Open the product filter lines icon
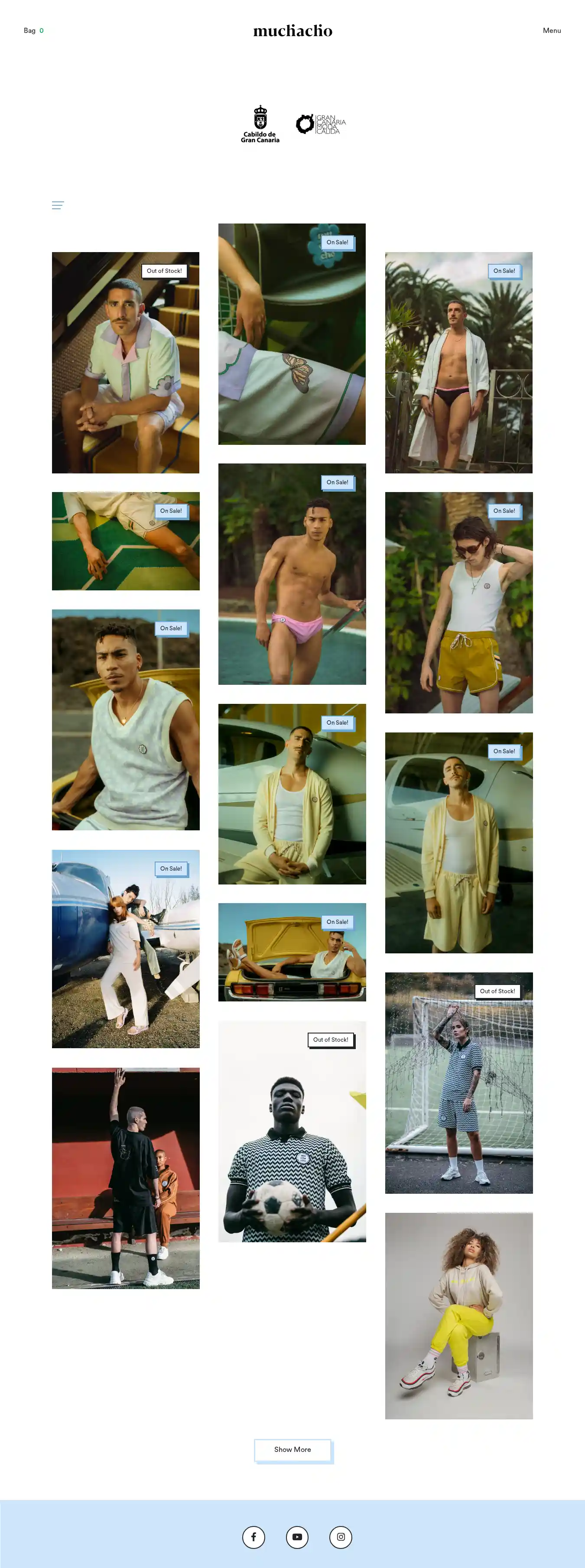585x1568 pixels. pyautogui.click(x=58, y=206)
